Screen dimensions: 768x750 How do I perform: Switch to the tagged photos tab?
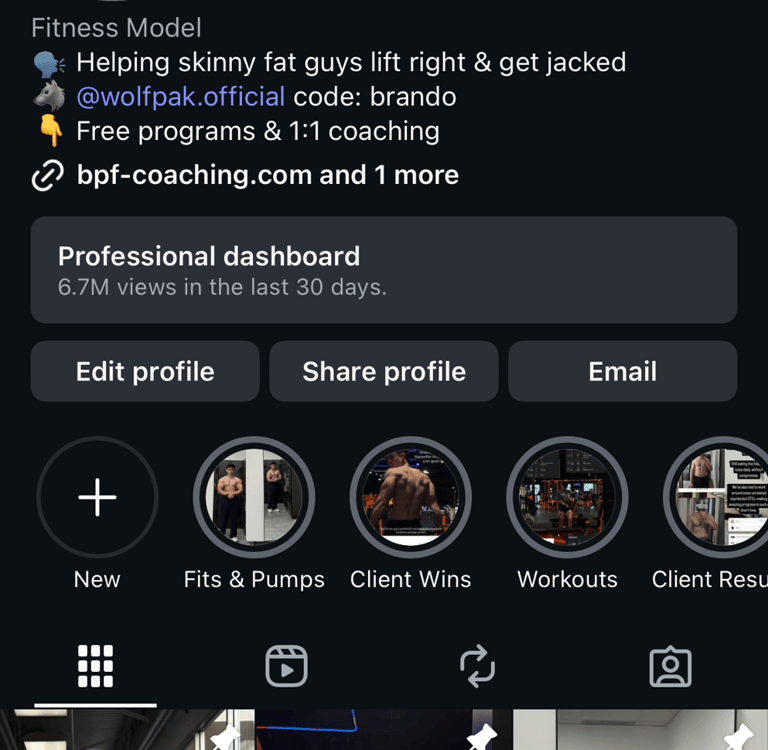click(671, 666)
